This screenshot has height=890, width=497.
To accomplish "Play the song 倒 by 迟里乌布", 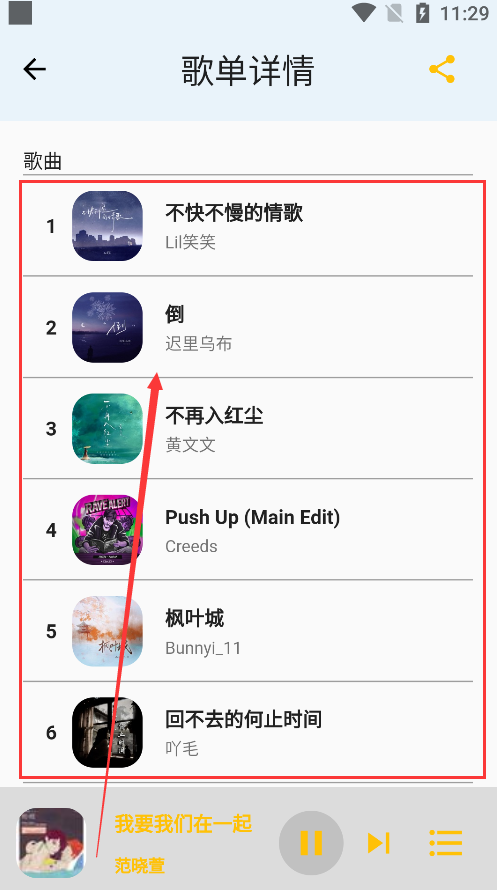I will click(x=248, y=327).
